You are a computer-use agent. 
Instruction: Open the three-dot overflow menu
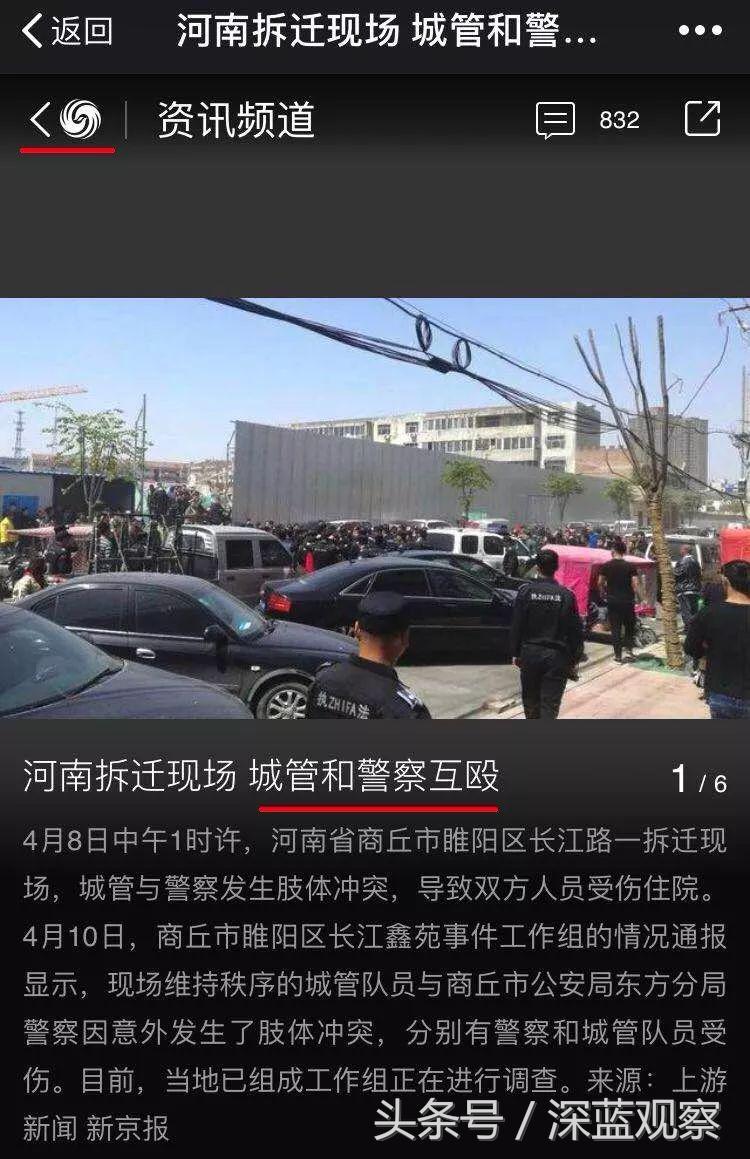coord(699,32)
